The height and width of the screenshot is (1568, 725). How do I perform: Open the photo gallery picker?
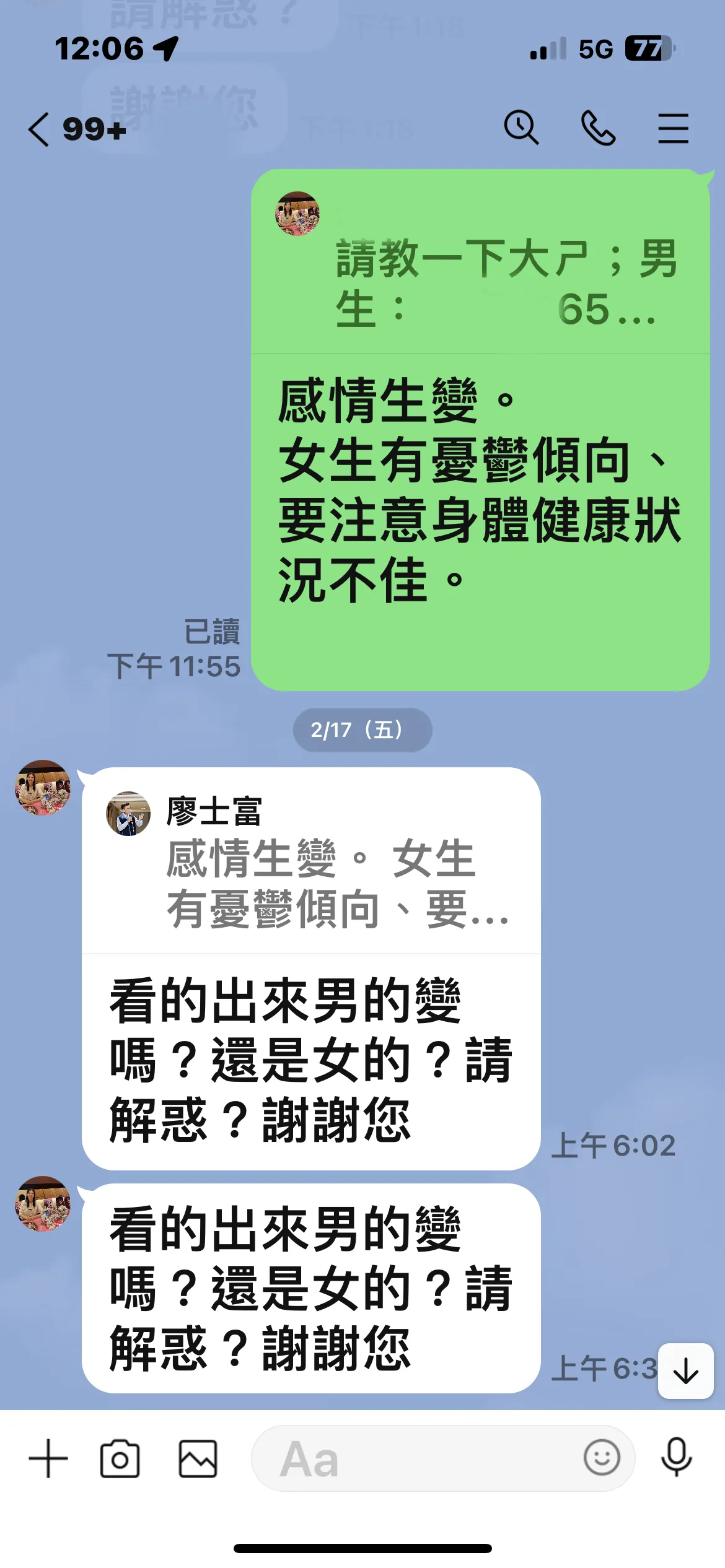pos(198,1459)
